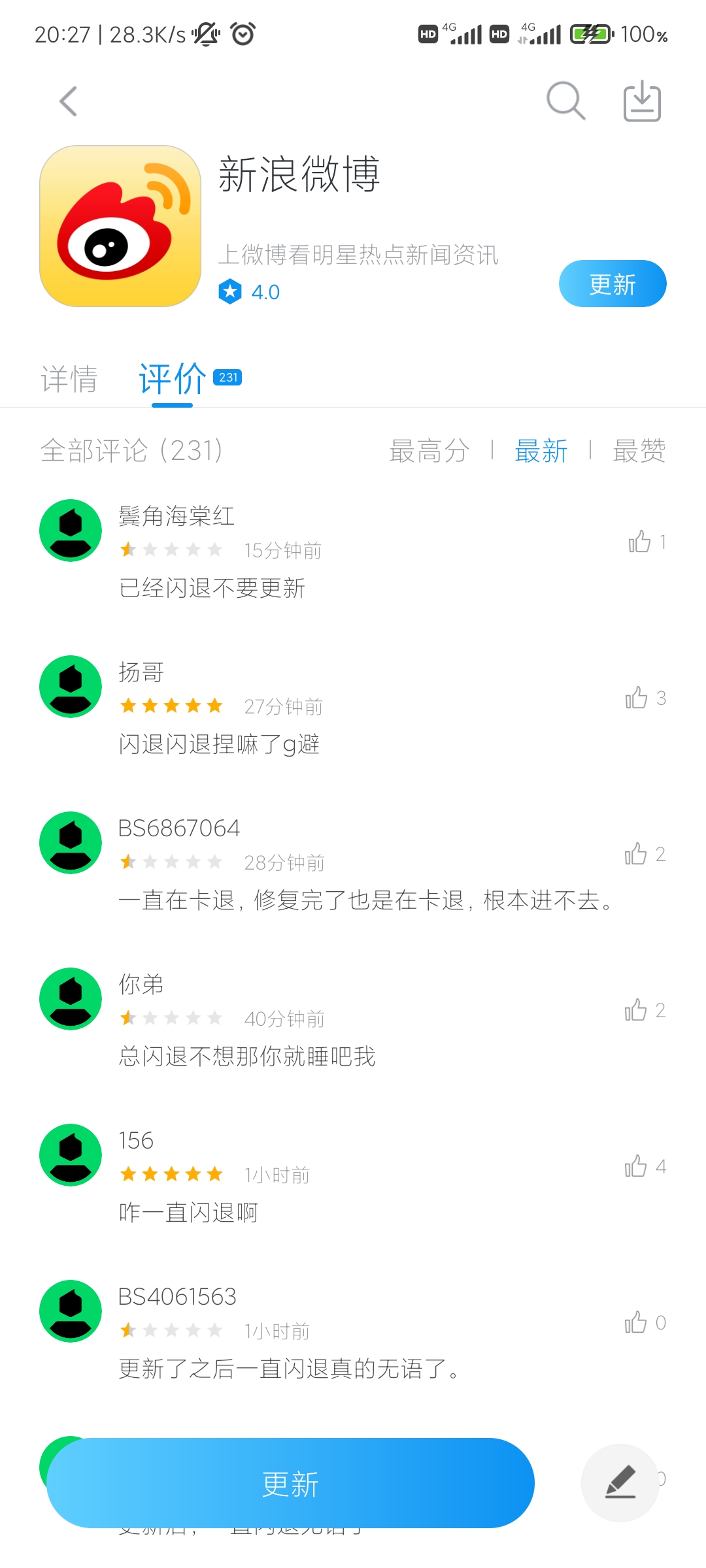Go back using the top-left arrow

(x=69, y=101)
